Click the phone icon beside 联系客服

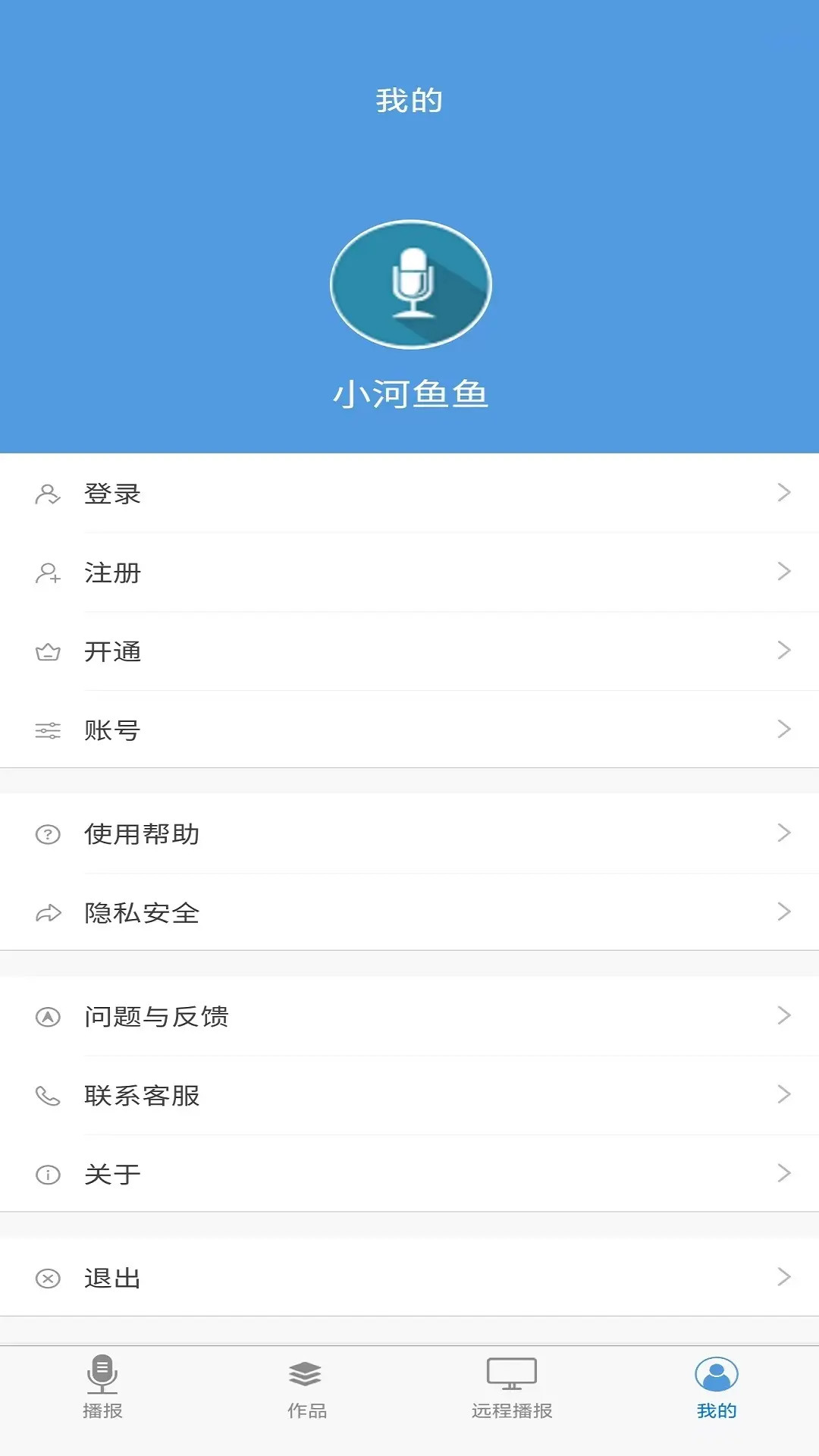48,1095
